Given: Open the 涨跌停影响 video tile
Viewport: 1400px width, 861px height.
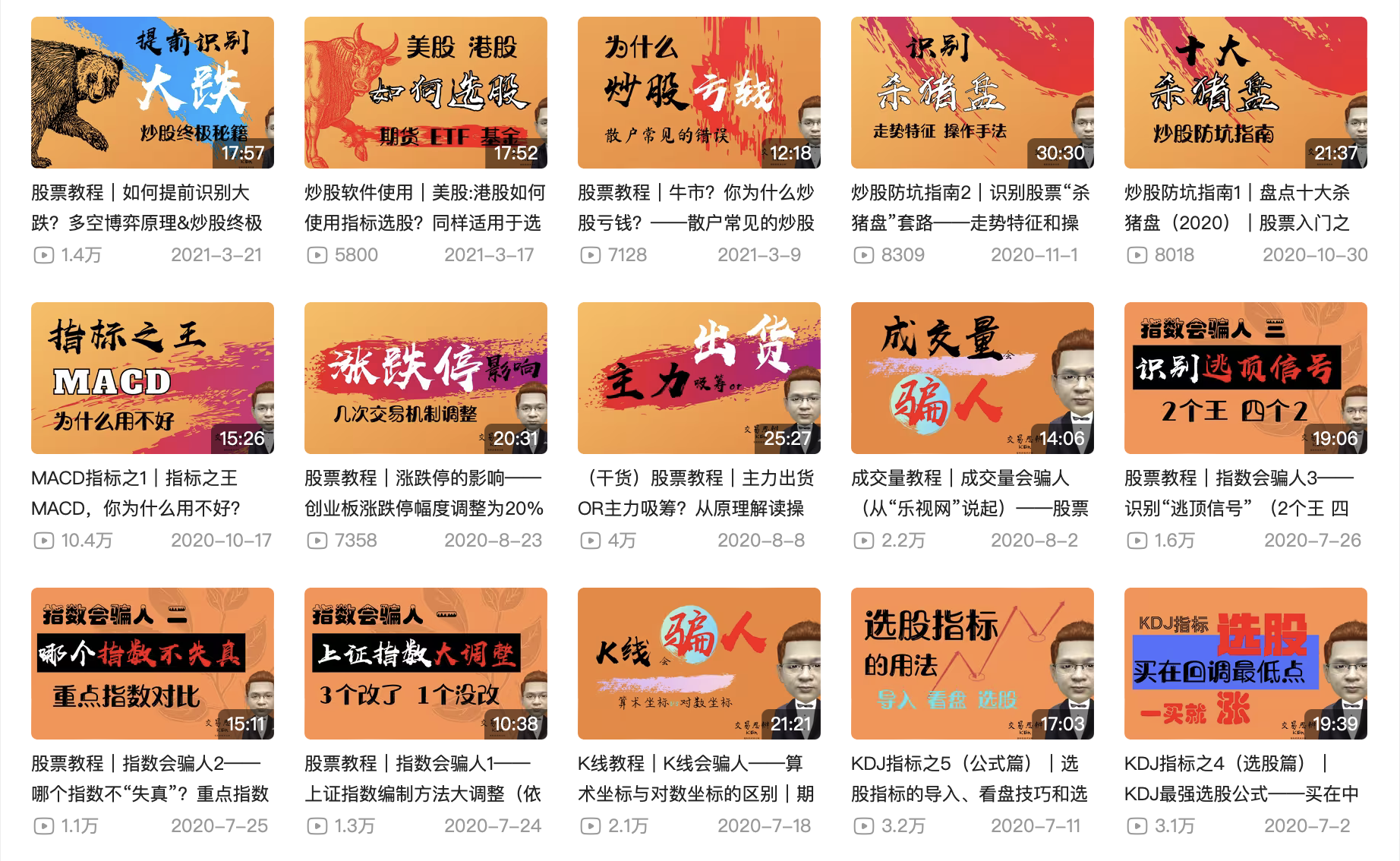Looking at the screenshot, I should 425,378.
